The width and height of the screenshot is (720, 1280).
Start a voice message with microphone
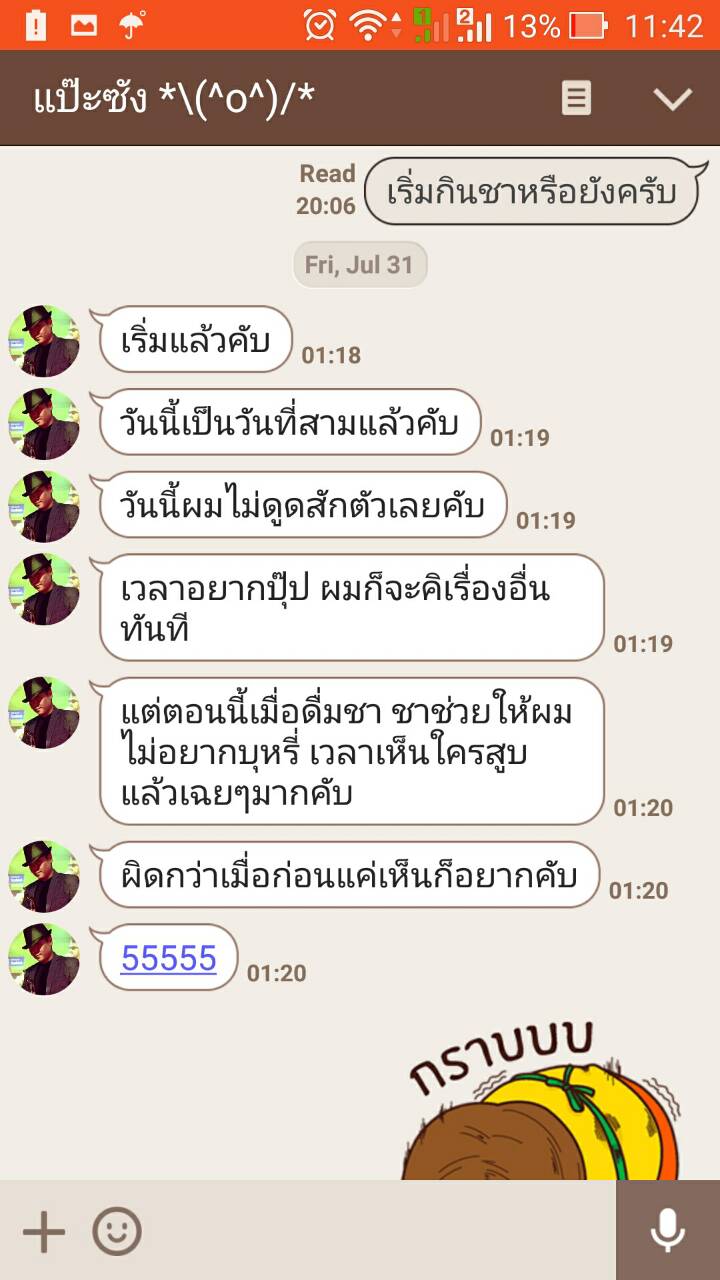point(668,1231)
